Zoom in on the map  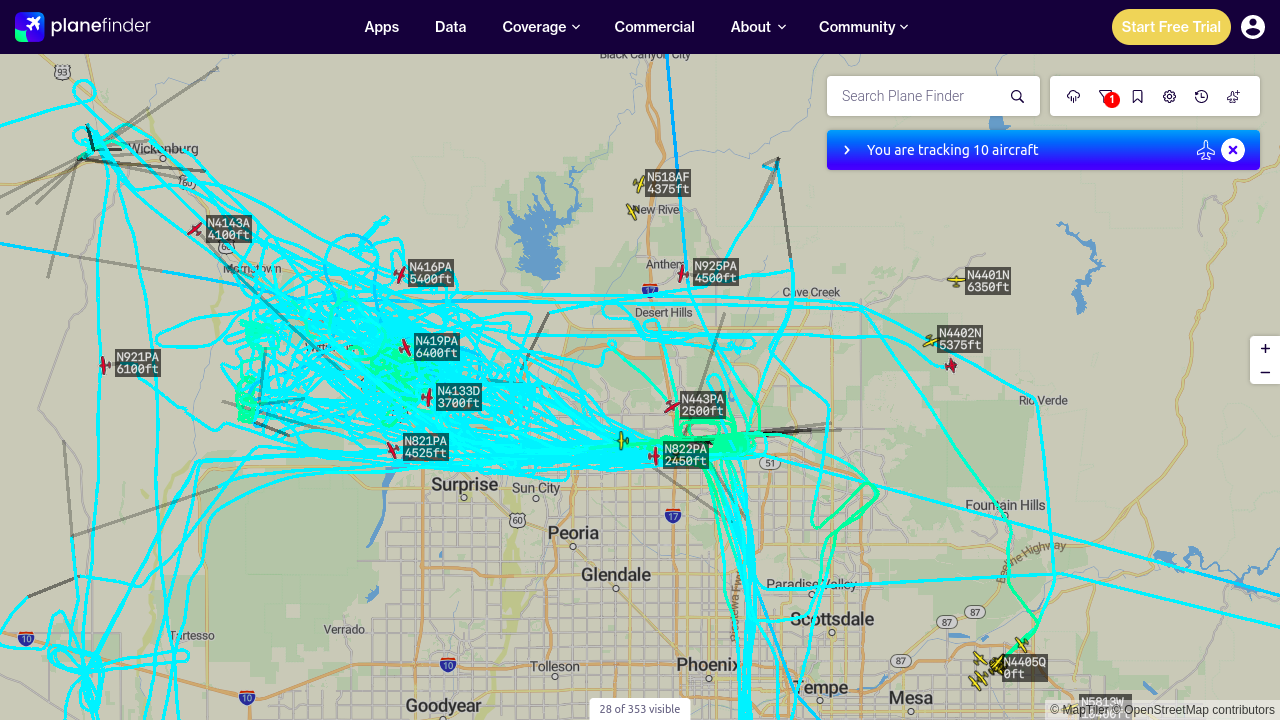pyautogui.click(x=1265, y=348)
